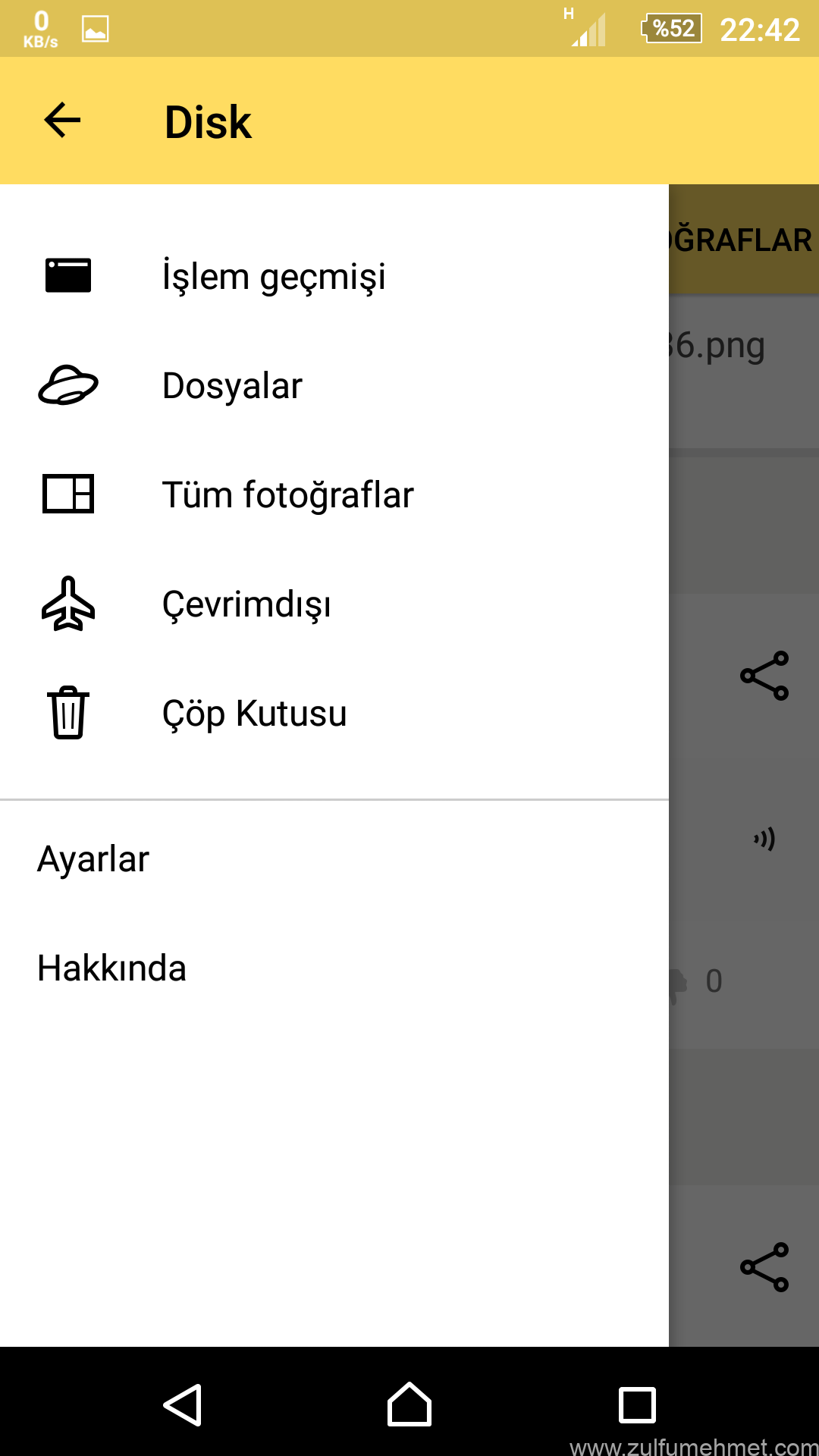
Task: Open Hakkında
Action: (x=334, y=968)
